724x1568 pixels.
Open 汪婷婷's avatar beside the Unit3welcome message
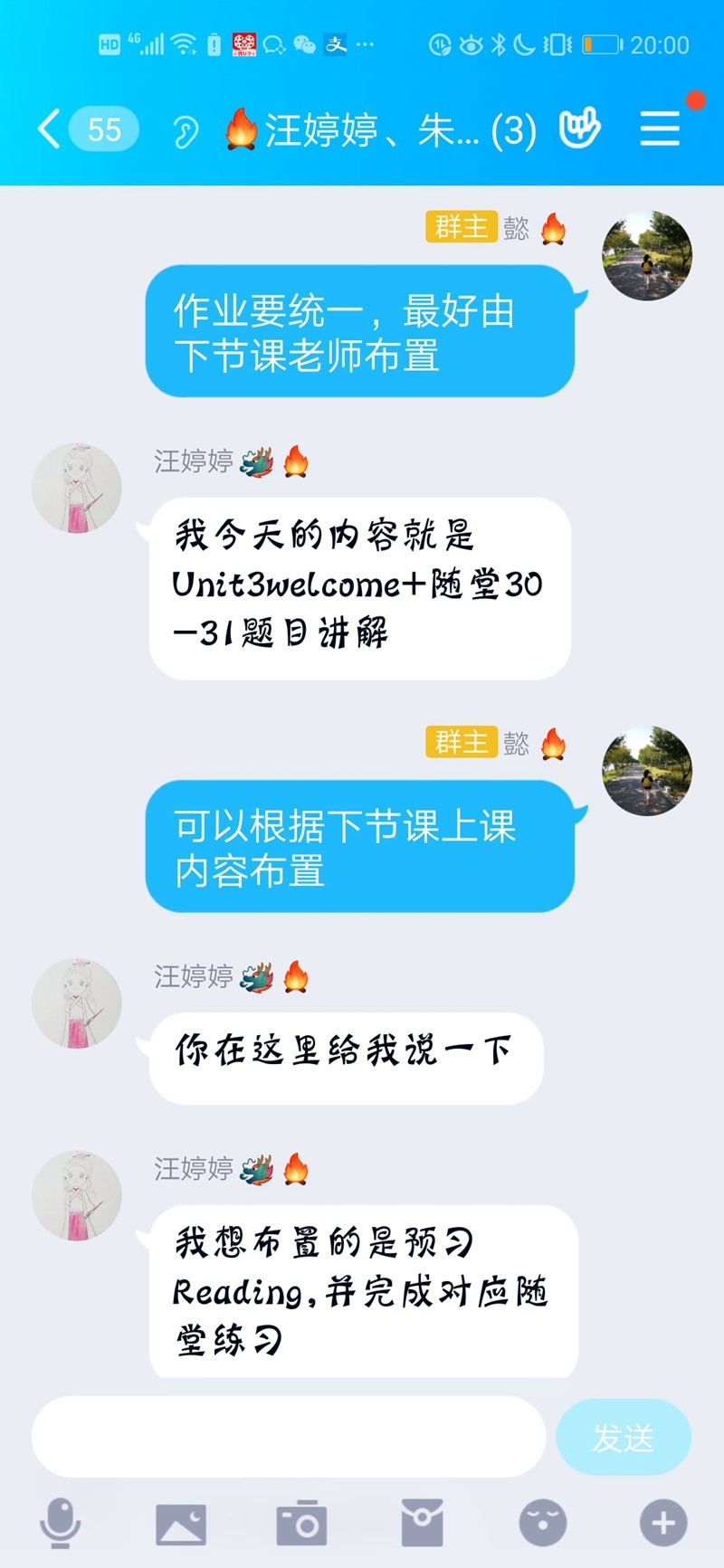pos(77,489)
